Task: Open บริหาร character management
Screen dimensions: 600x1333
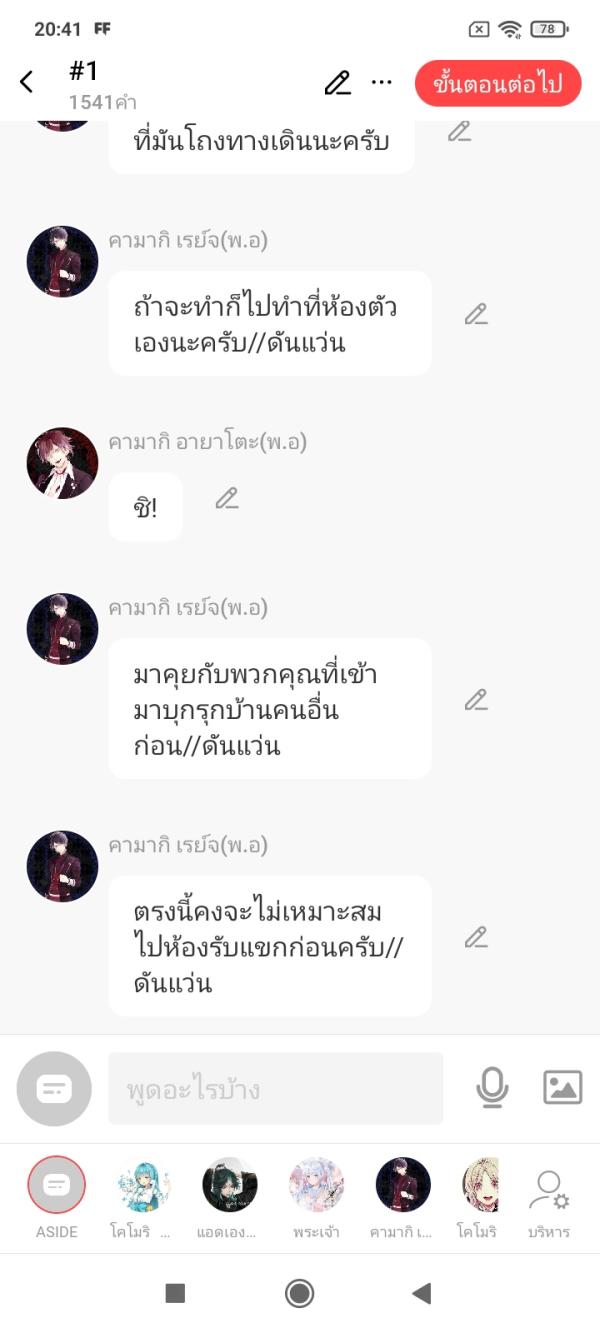Action: tap(548, 1192)
